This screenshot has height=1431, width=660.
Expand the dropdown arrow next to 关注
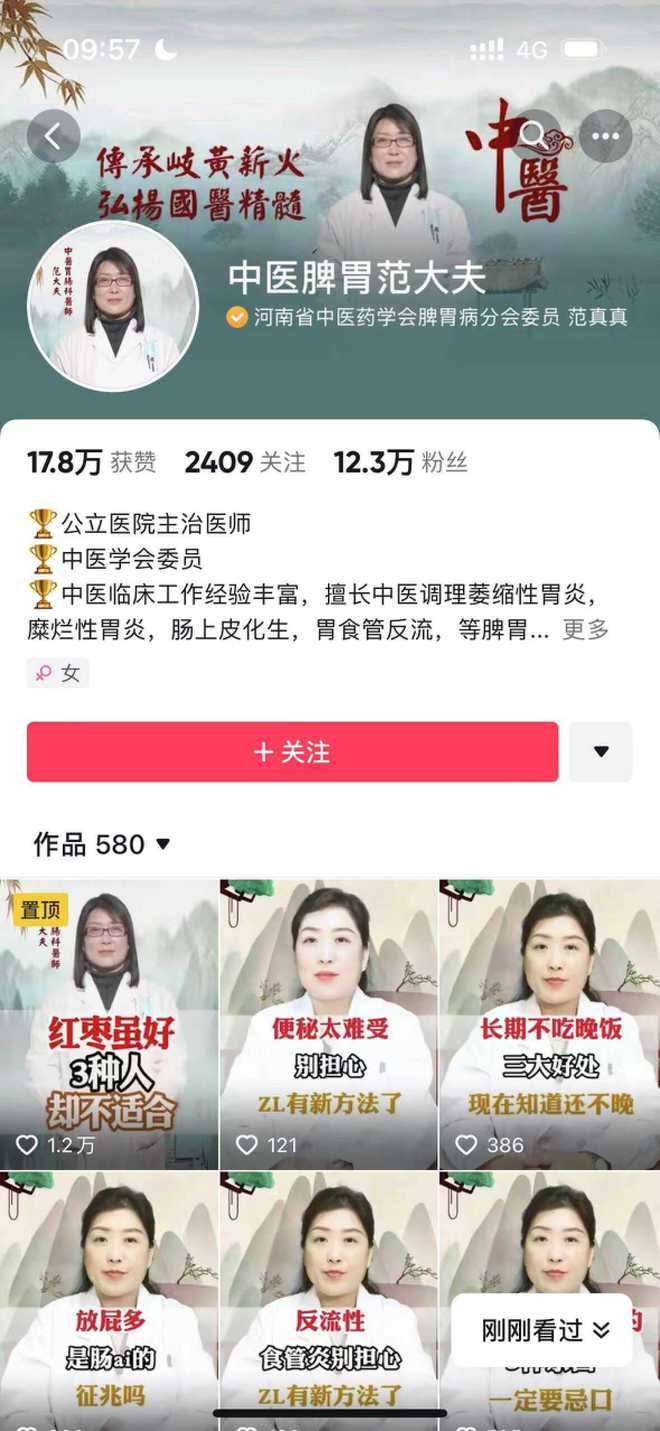(600, 752)
